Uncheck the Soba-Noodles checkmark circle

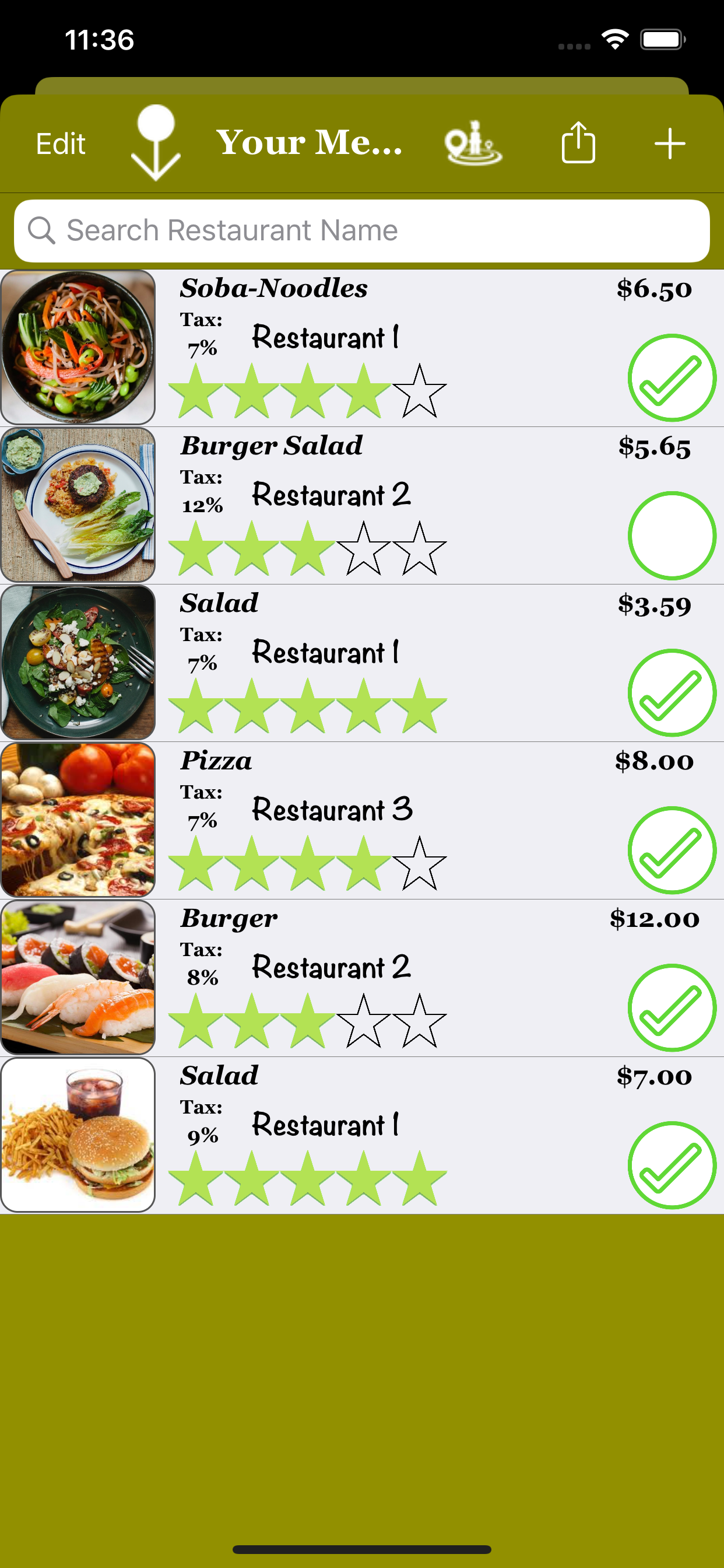(x=672, y=378)
